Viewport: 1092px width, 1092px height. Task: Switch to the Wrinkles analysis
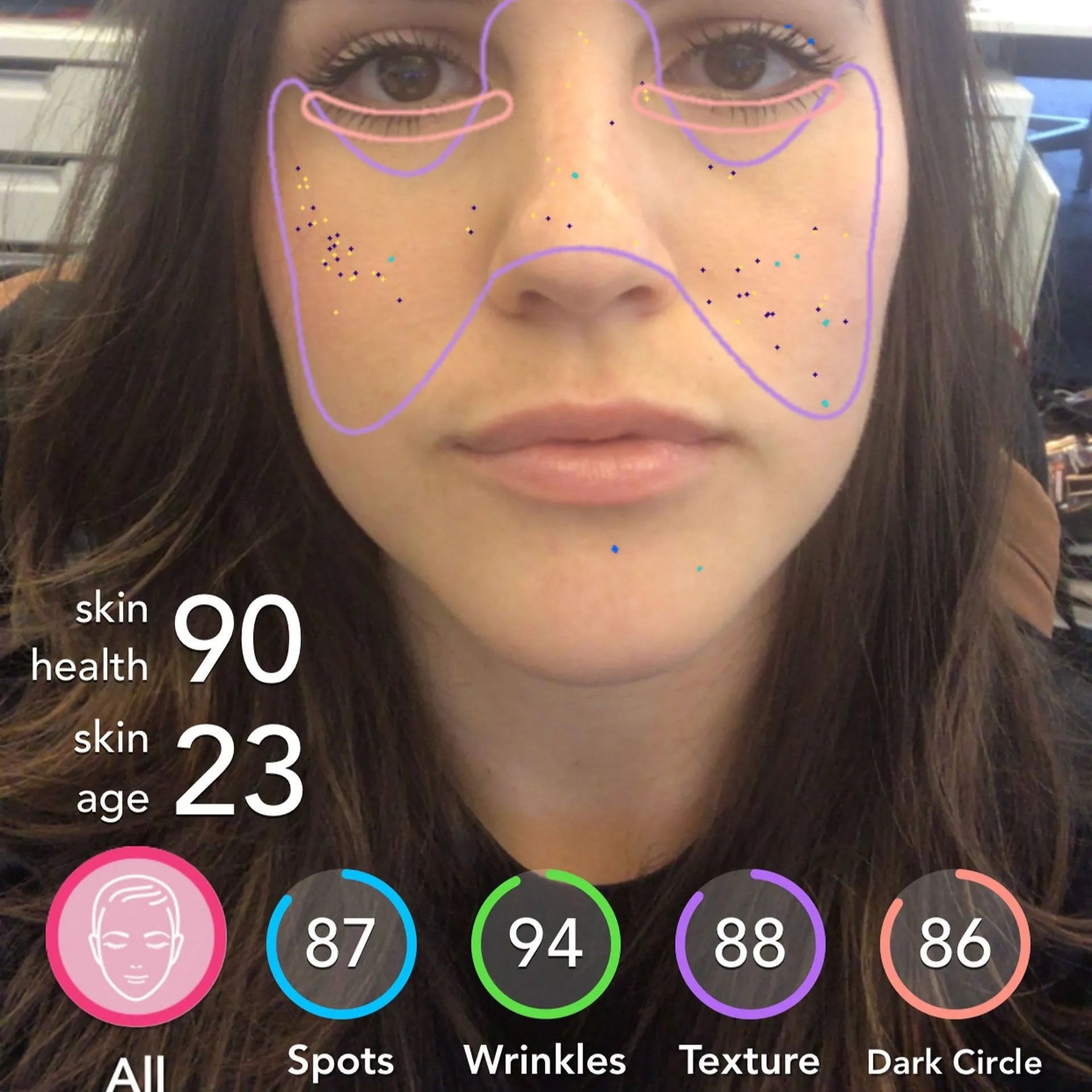[x=545, y=944]
